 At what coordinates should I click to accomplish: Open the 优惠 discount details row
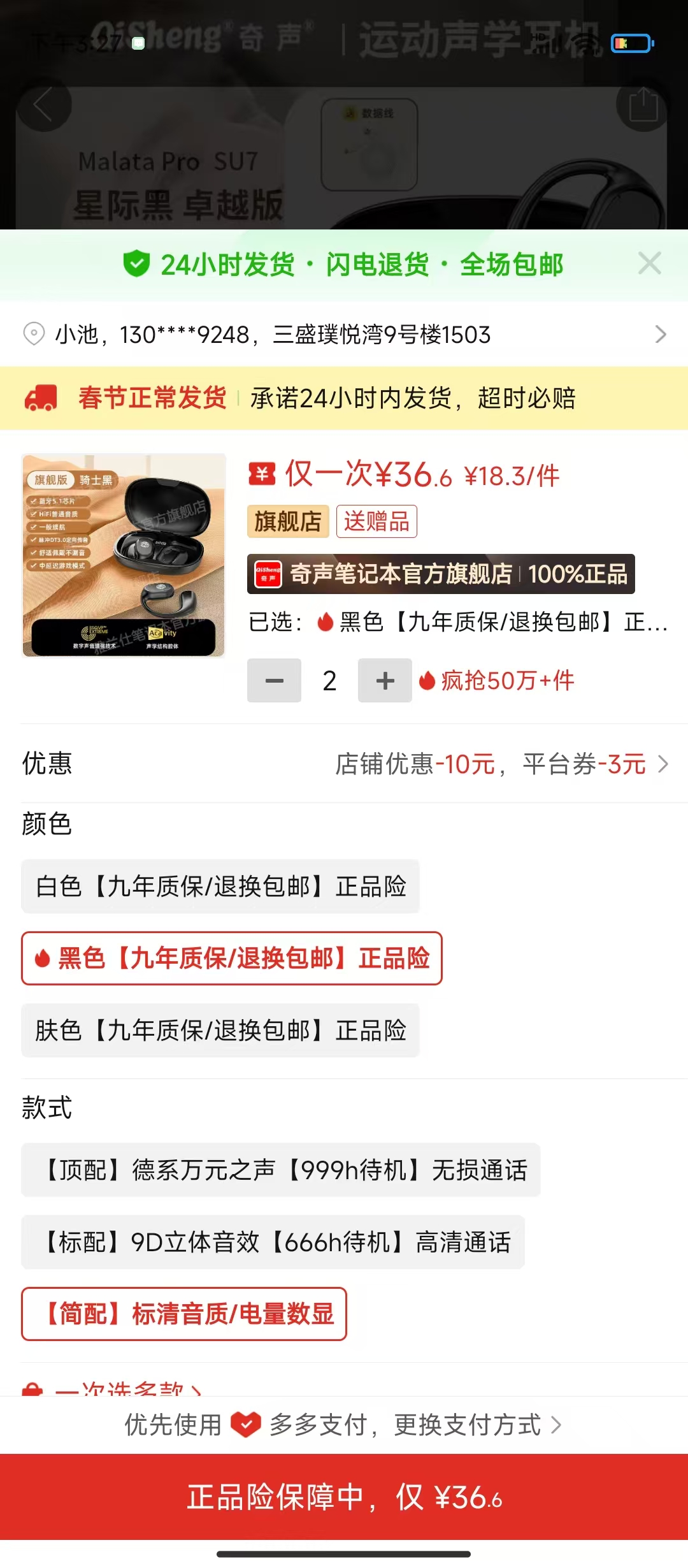[x=344, y=764]
